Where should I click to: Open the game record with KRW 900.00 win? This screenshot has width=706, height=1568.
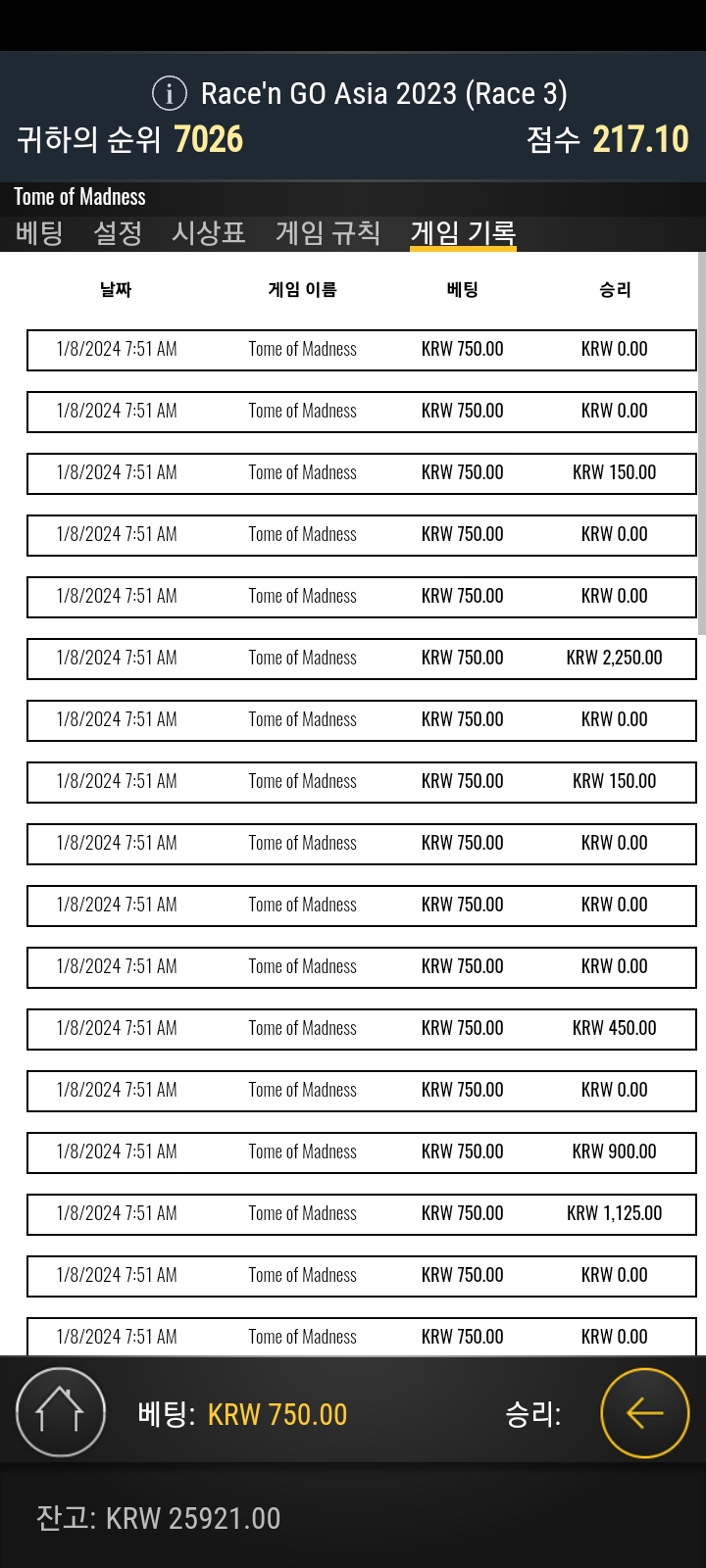coord(362,1152)
